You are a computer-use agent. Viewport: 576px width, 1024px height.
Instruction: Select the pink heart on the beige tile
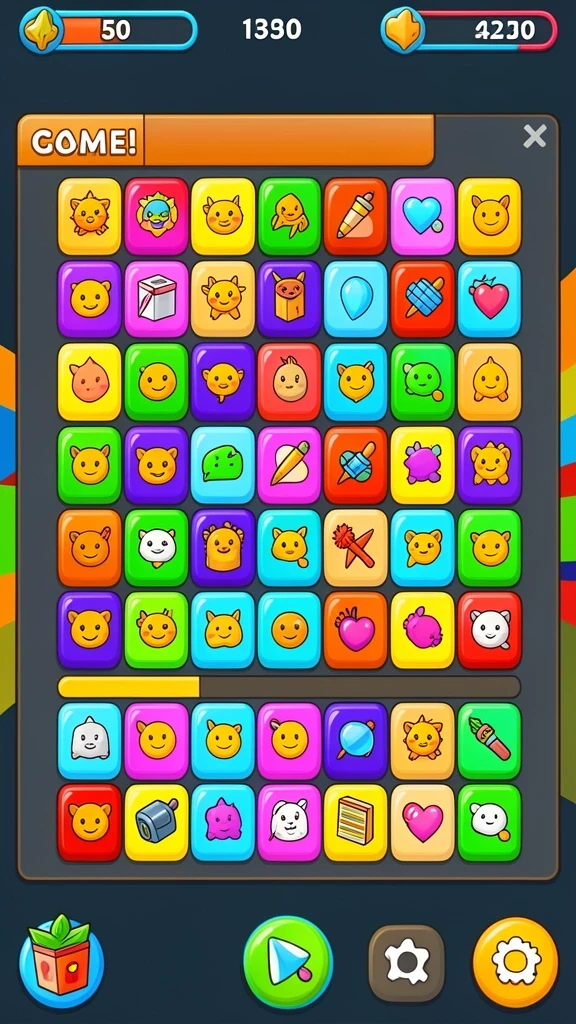tap(423, 823)
